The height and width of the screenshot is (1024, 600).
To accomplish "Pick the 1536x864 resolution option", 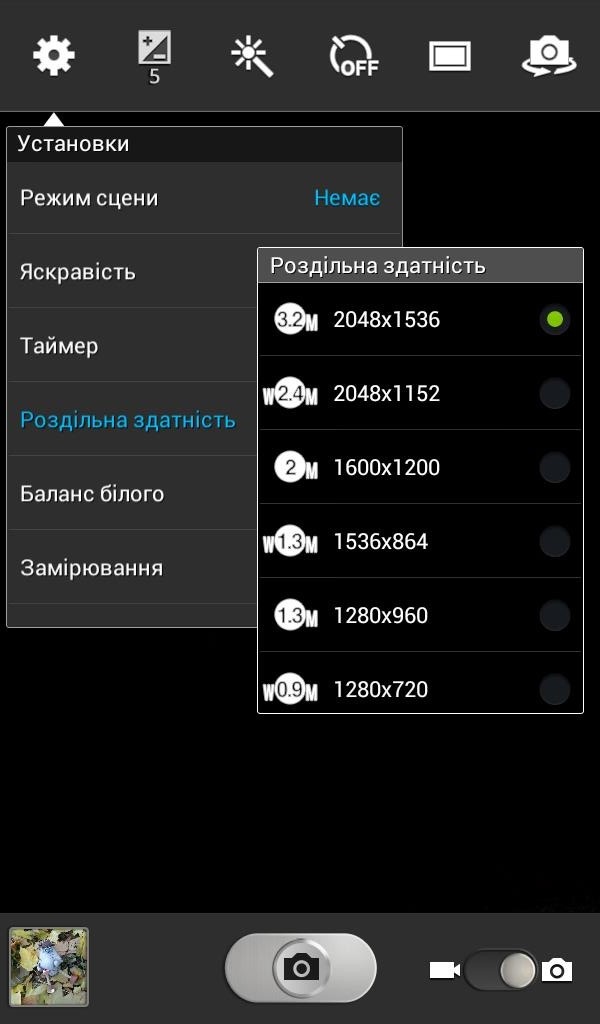I will pyautogui.click(x=420, y=542).
